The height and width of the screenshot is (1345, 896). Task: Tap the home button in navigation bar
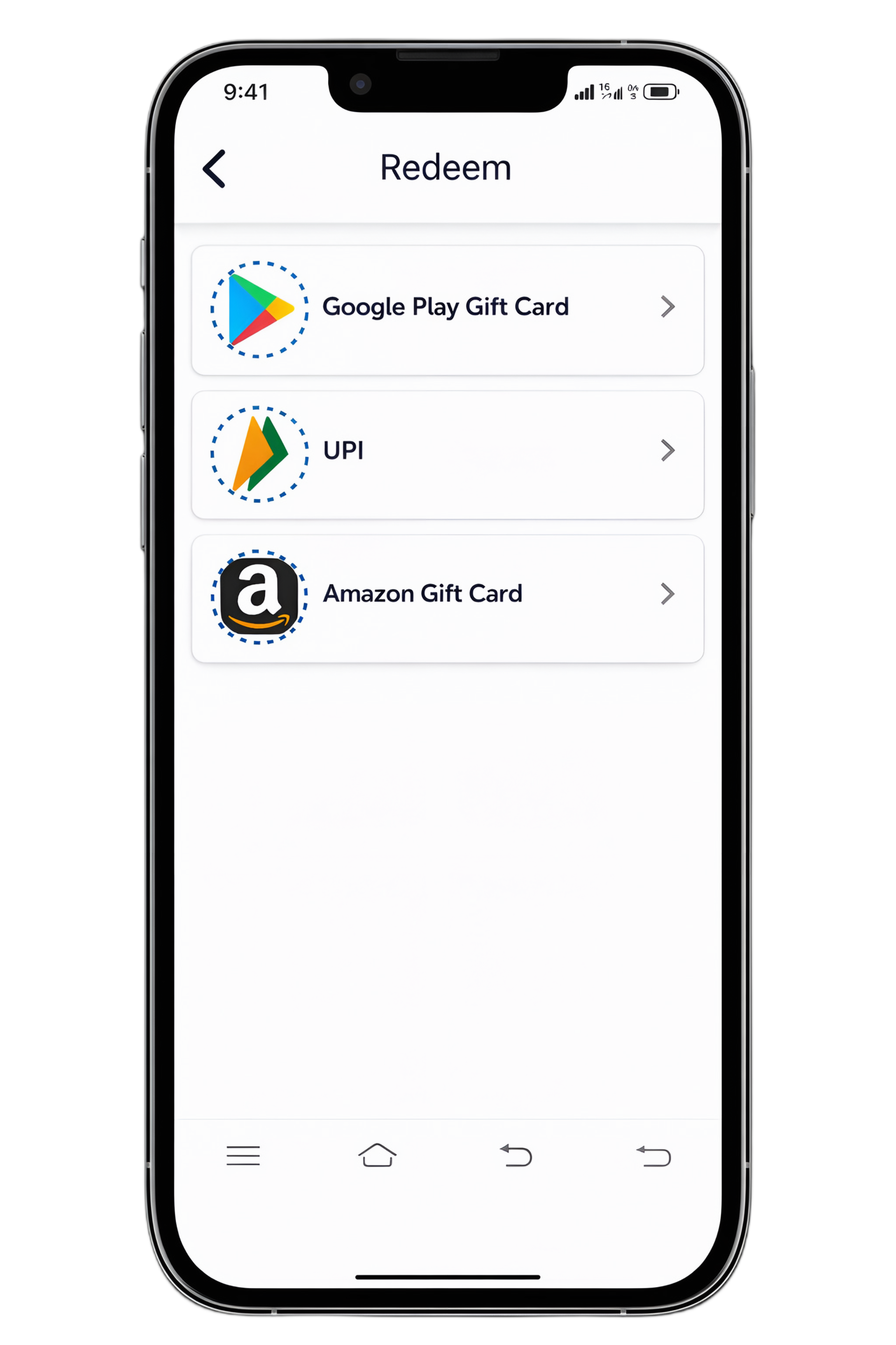[x=377, y=1155]
